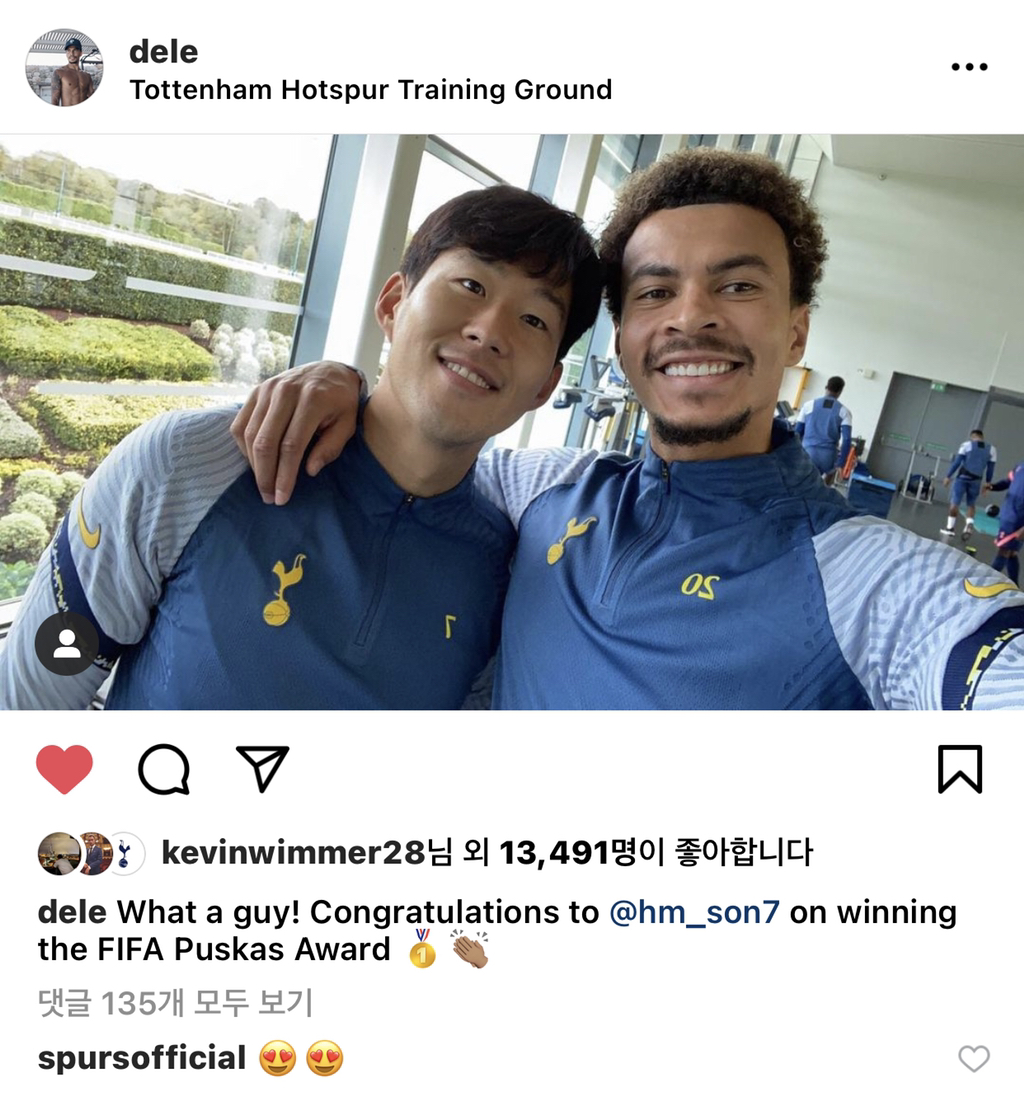Open the @hm_son7 mention
Image resolution: width=1024 pixels, height=1096 pixels.
[694, 912]
